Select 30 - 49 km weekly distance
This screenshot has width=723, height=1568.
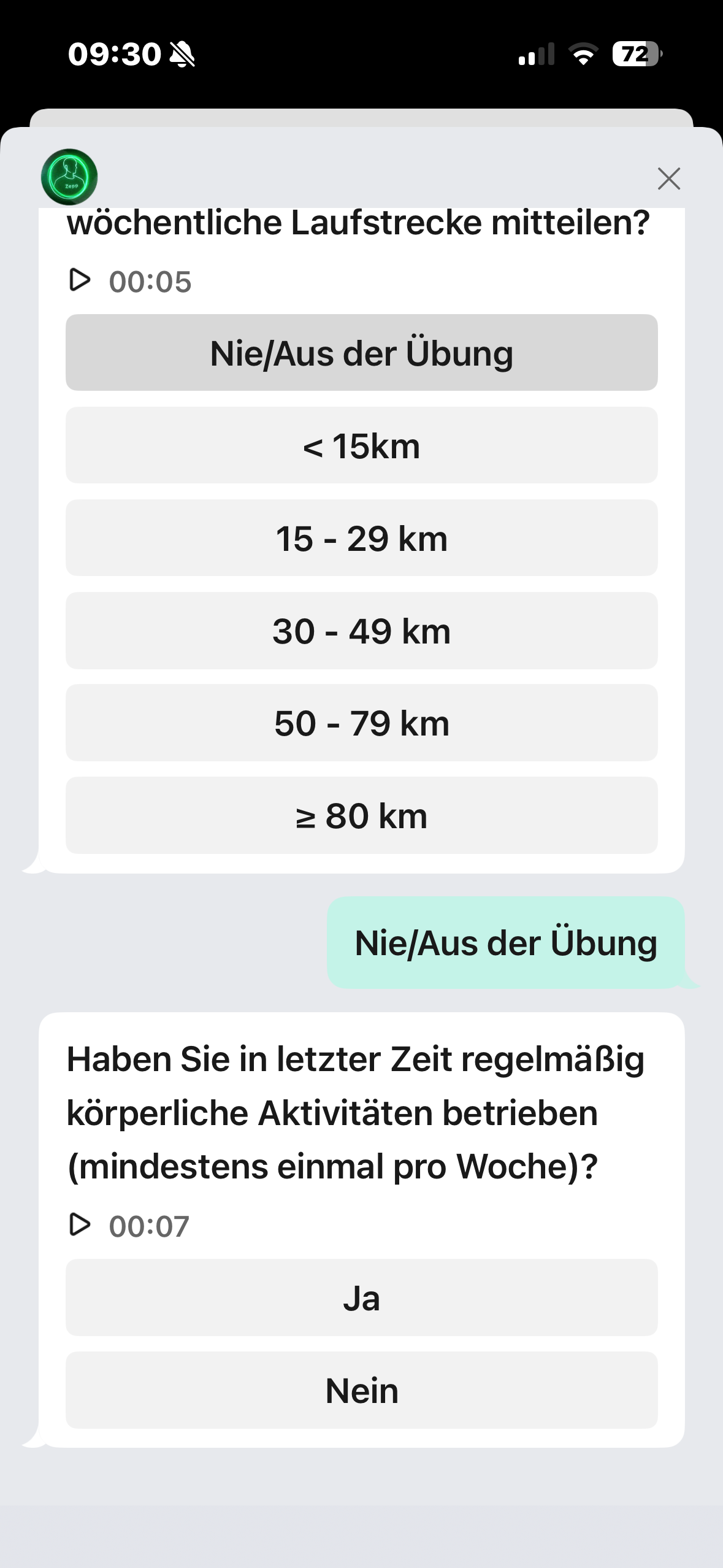click(x=361, y=631)
